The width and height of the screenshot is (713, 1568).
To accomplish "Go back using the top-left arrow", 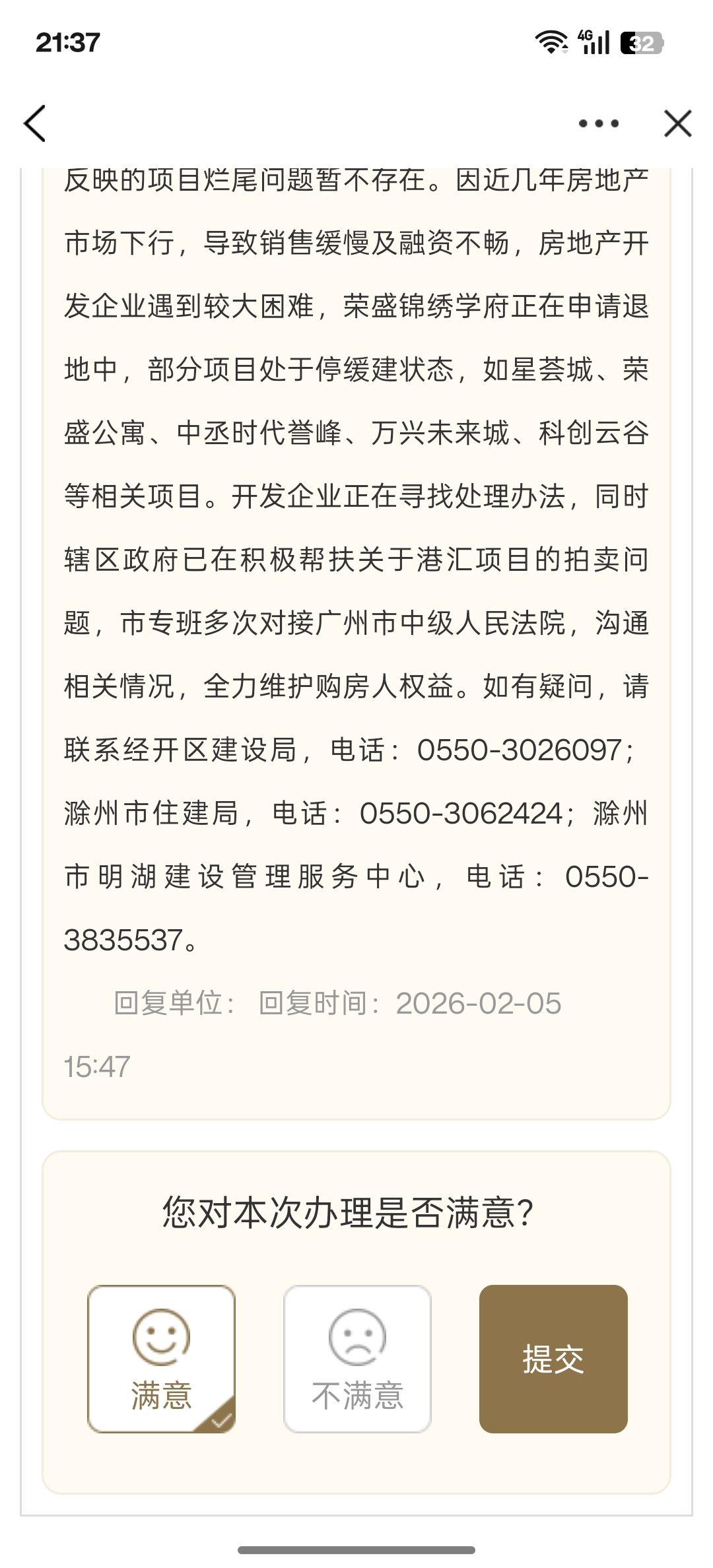I will point(35,123).
